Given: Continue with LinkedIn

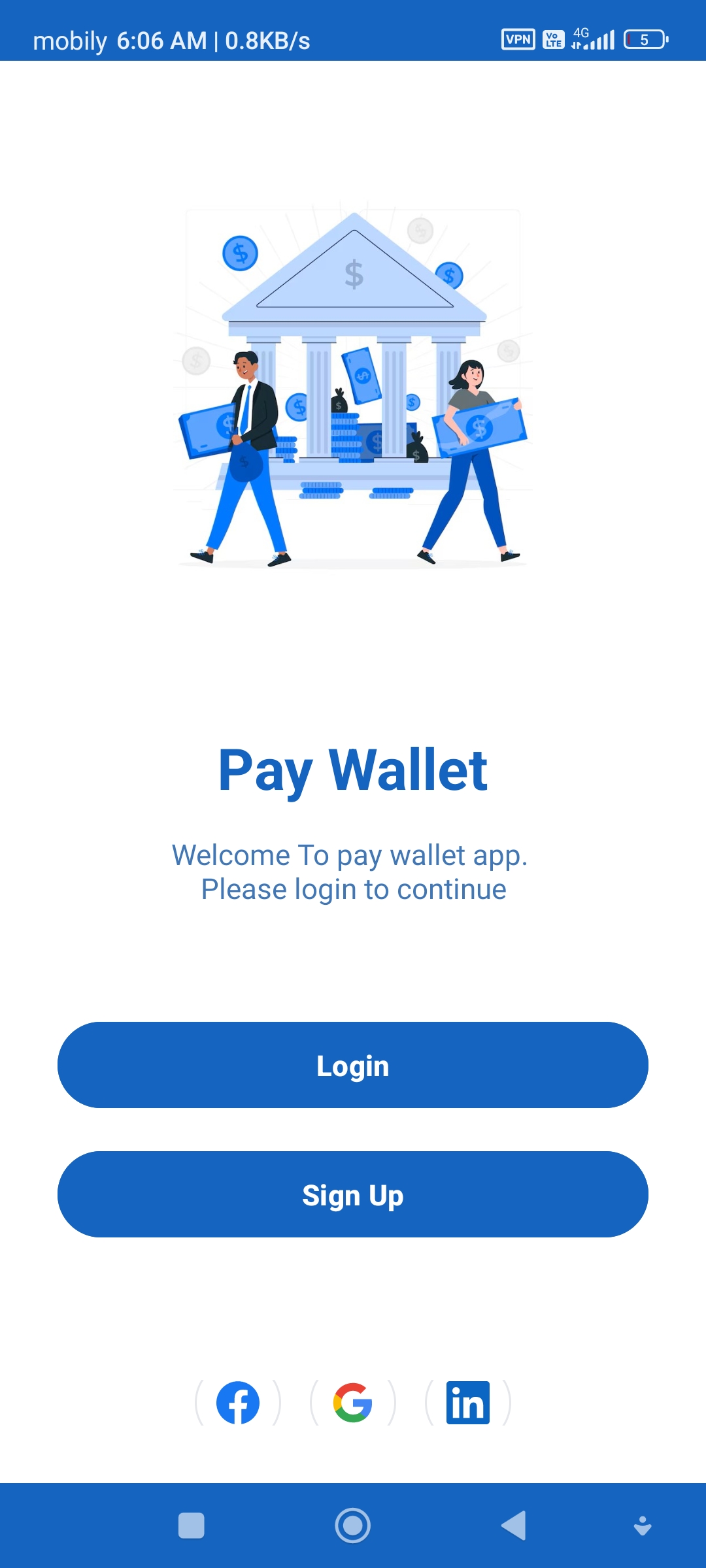Looking at the screenshot, I should point(468,1403).
